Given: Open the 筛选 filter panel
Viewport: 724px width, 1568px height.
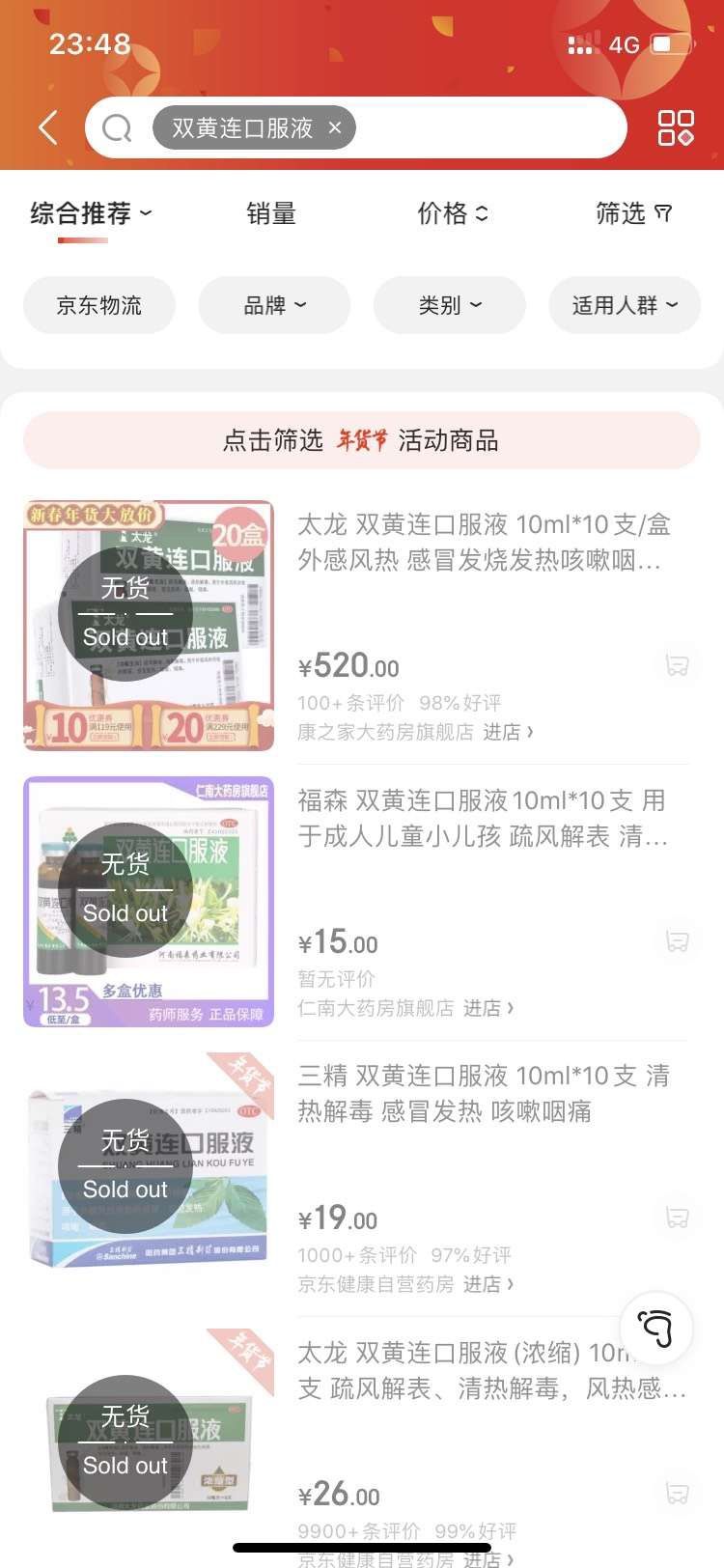Looking at the screenshot, I should tap(635, 214).
